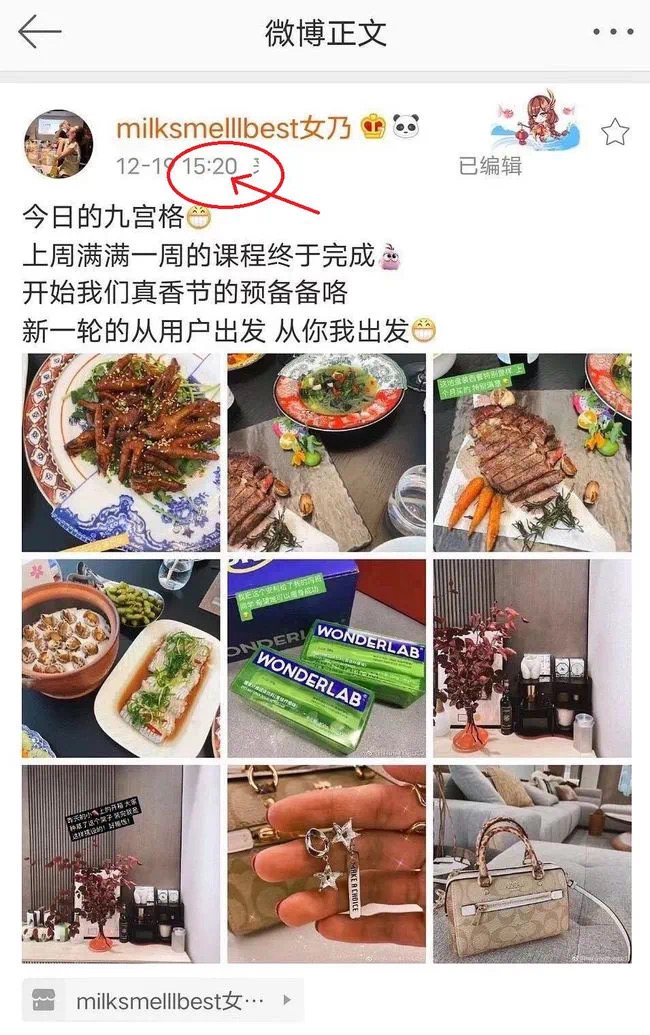View the steak with carrots photo

click(x=532, y=452)
